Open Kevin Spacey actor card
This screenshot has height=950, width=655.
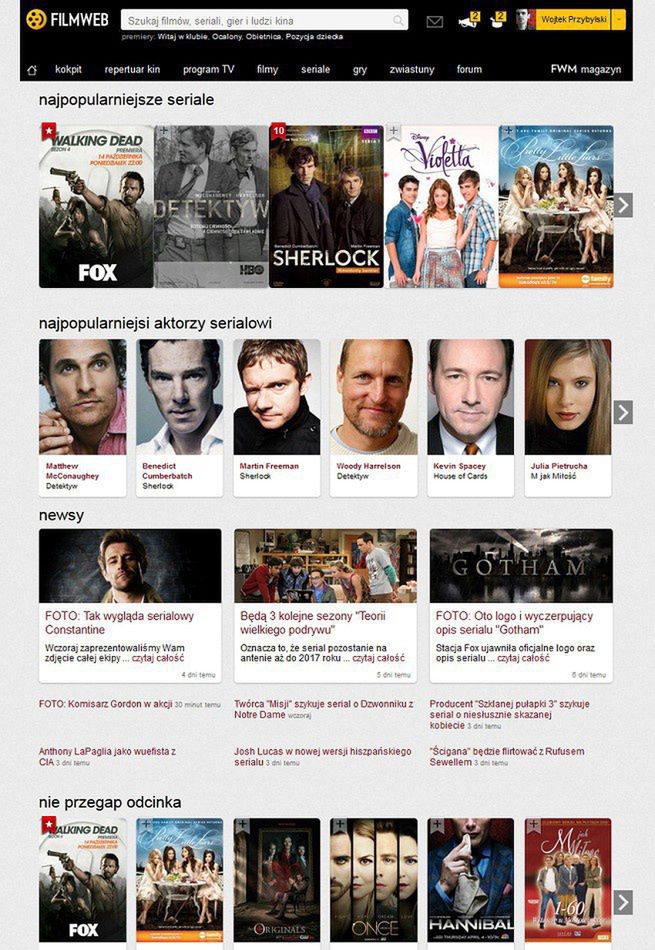pos(470,416)
